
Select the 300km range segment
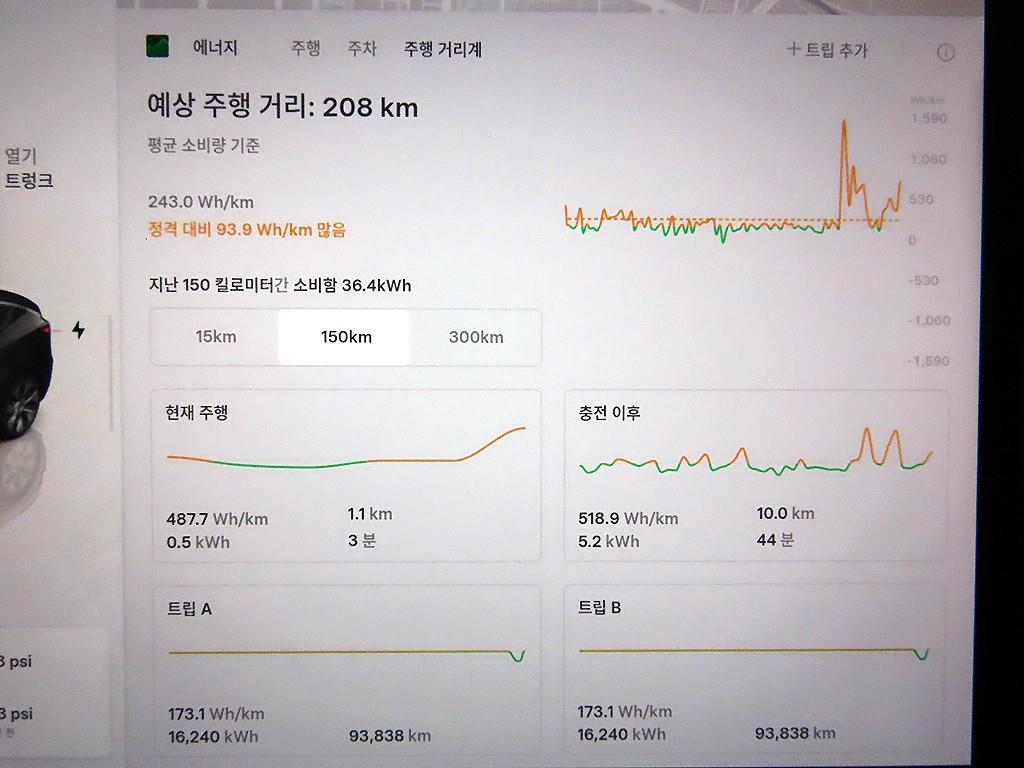click(476, 337)
